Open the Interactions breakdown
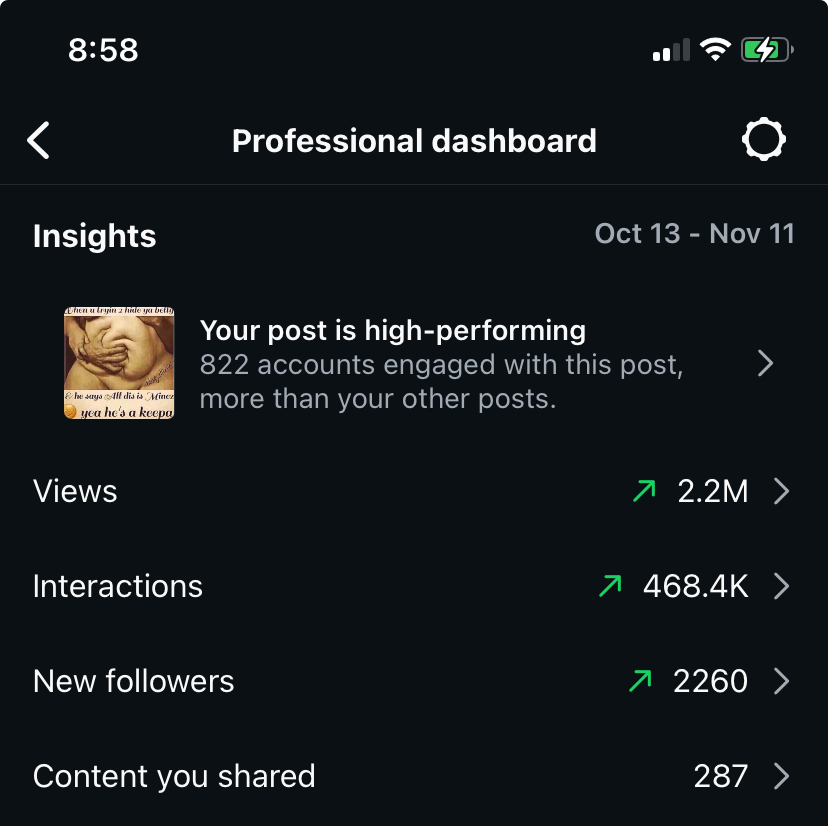 point(414,586)
